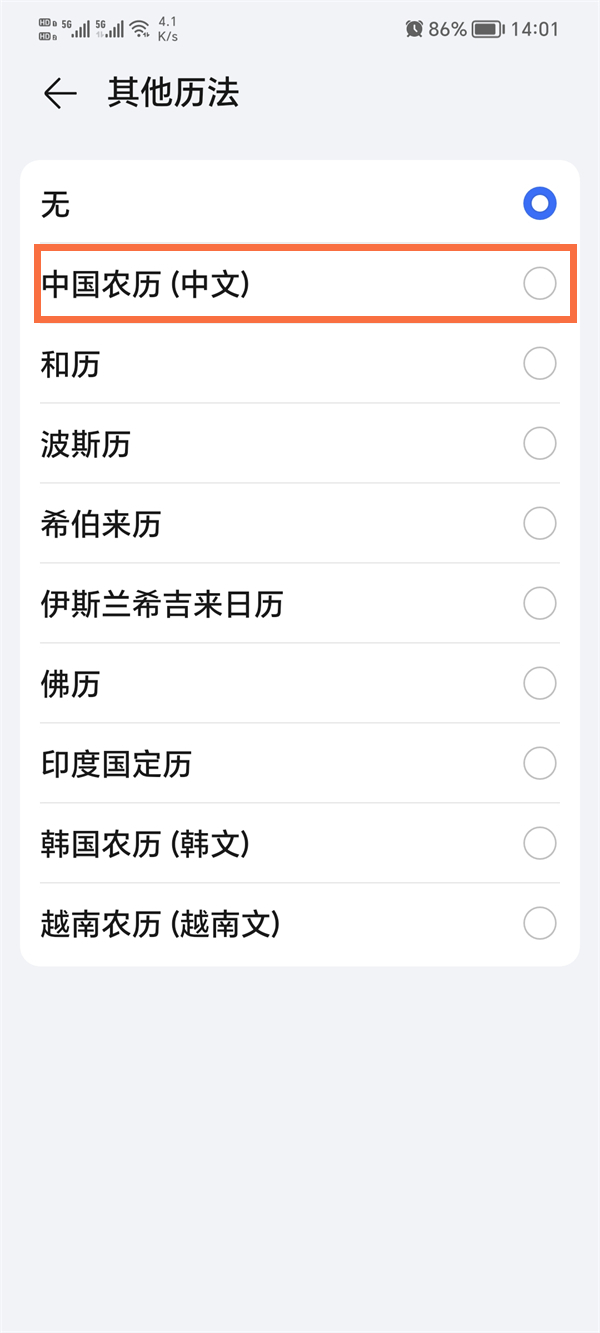The height and width of the screenshot is (1333, 600).
Task: Select 伊斯兰希吉来日历 option
Action: pos(539,604)
